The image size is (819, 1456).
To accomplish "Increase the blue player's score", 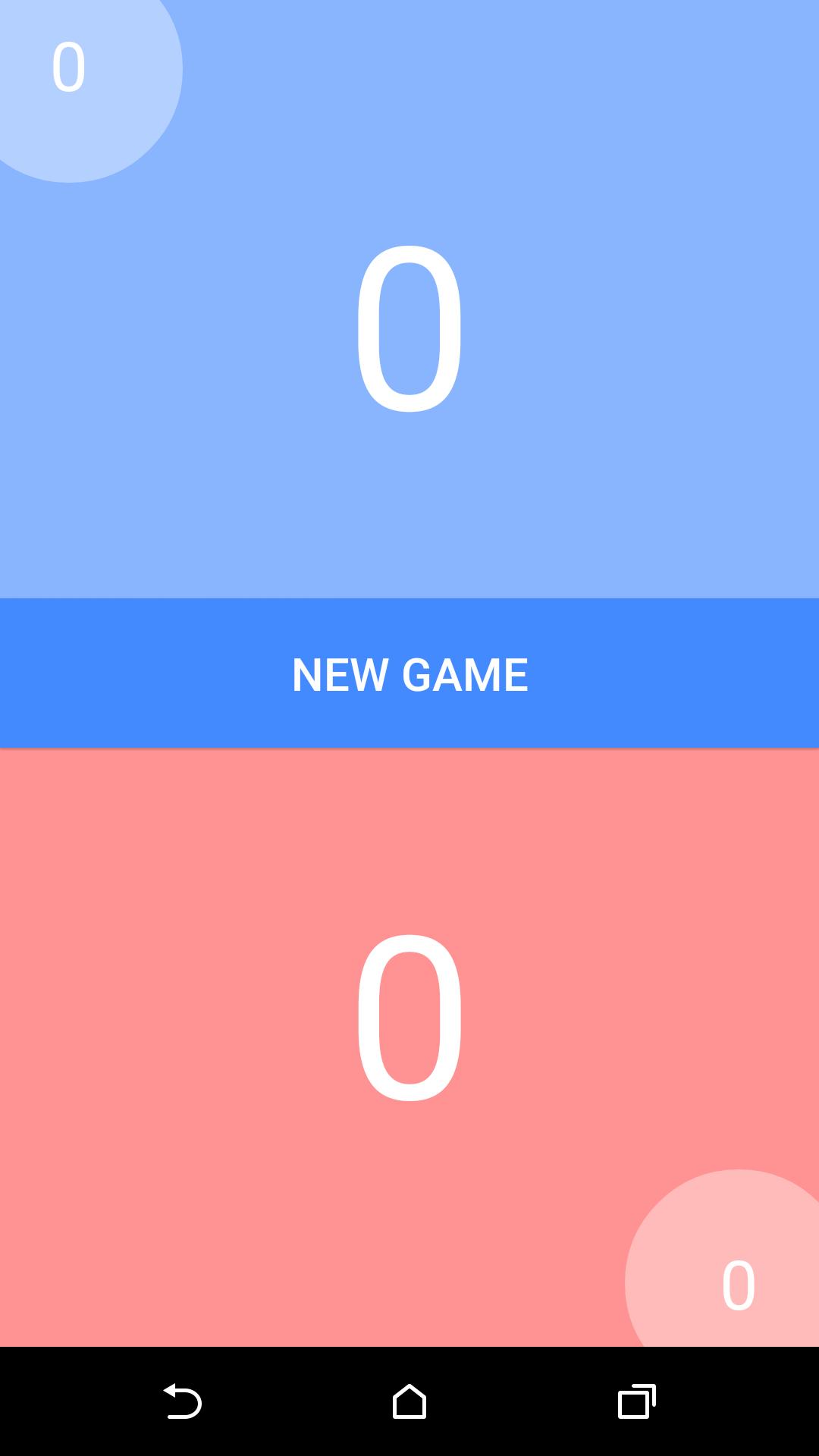I will (x=409, y=326).
